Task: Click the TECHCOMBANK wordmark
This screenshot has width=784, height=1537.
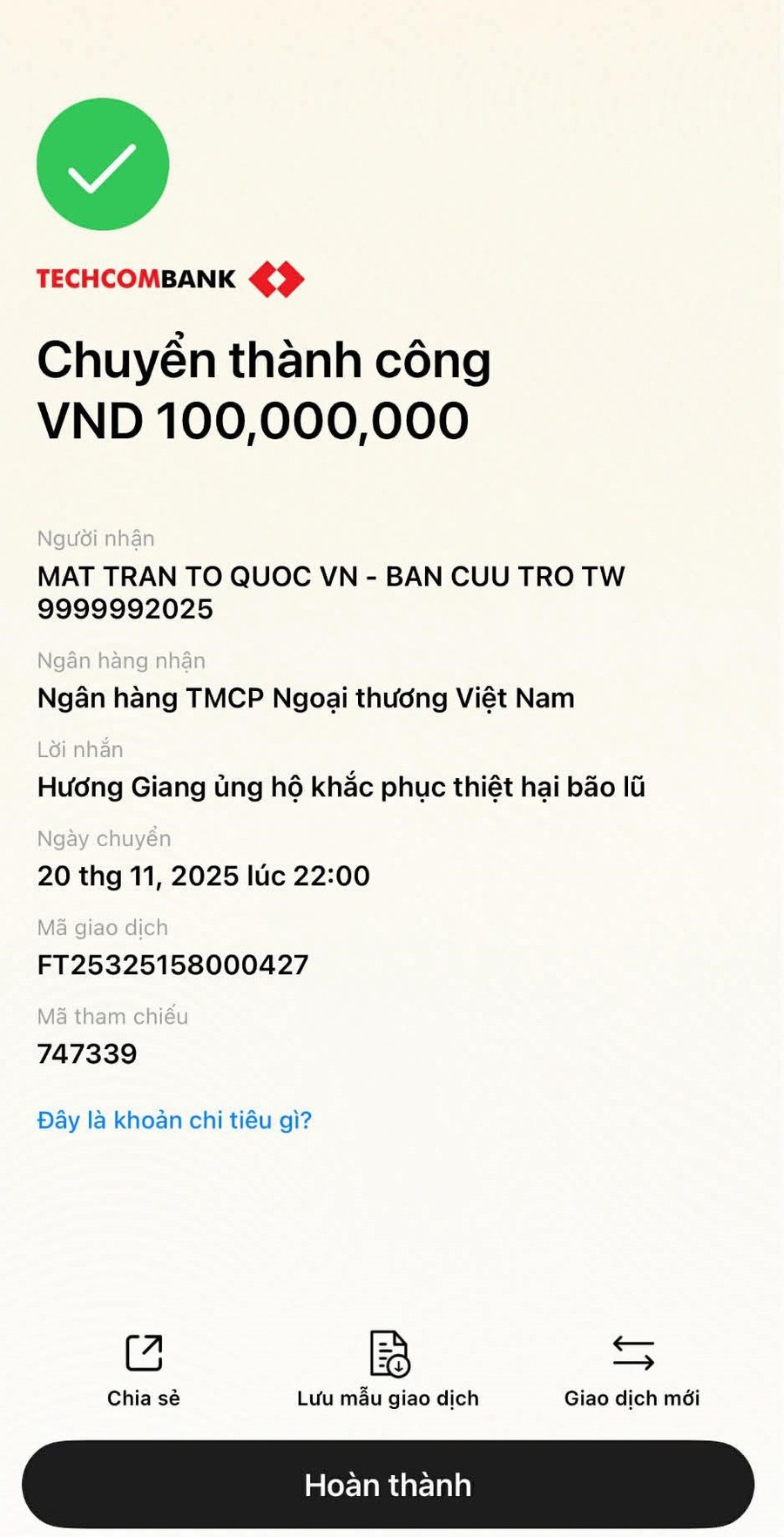Action: click(x=135, y=279)
